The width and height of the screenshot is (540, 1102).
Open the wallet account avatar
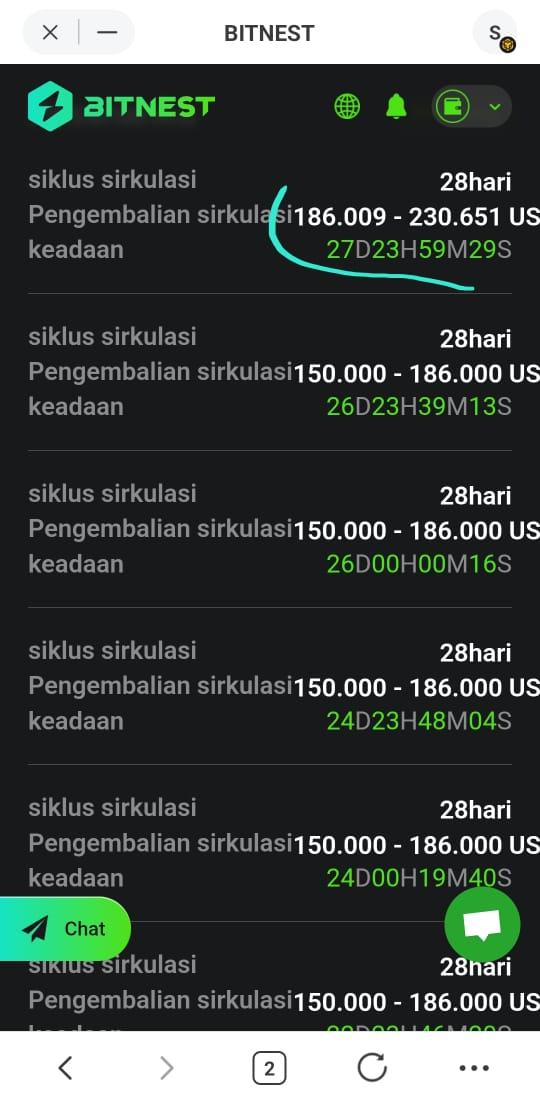point(495,32)
